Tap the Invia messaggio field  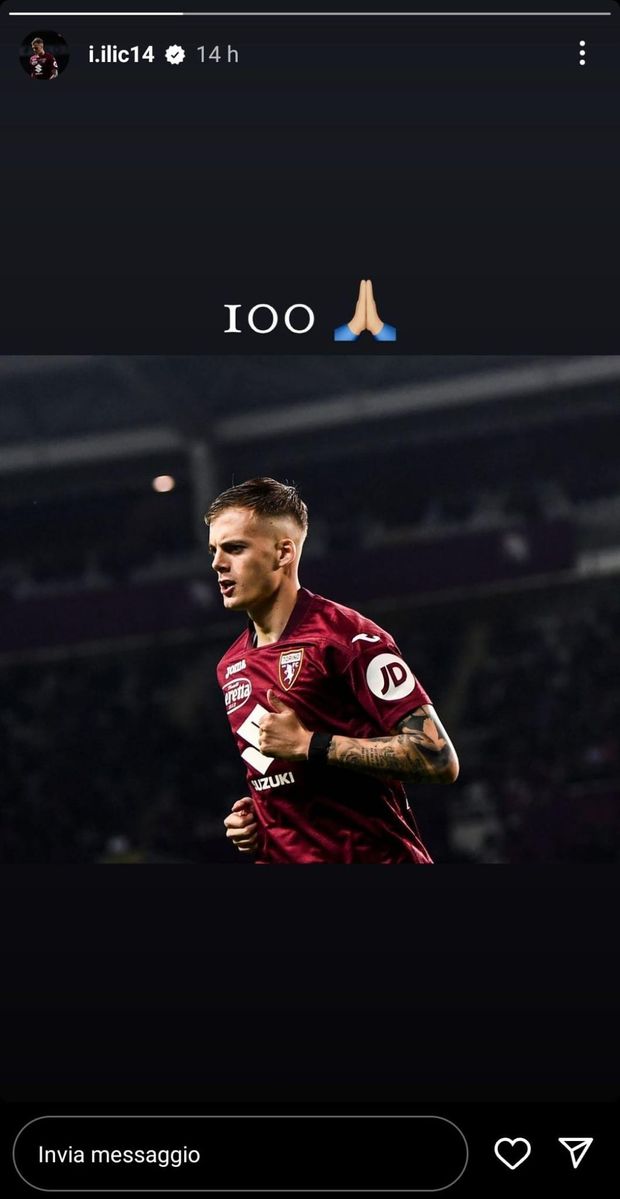tap(240, 1154)
